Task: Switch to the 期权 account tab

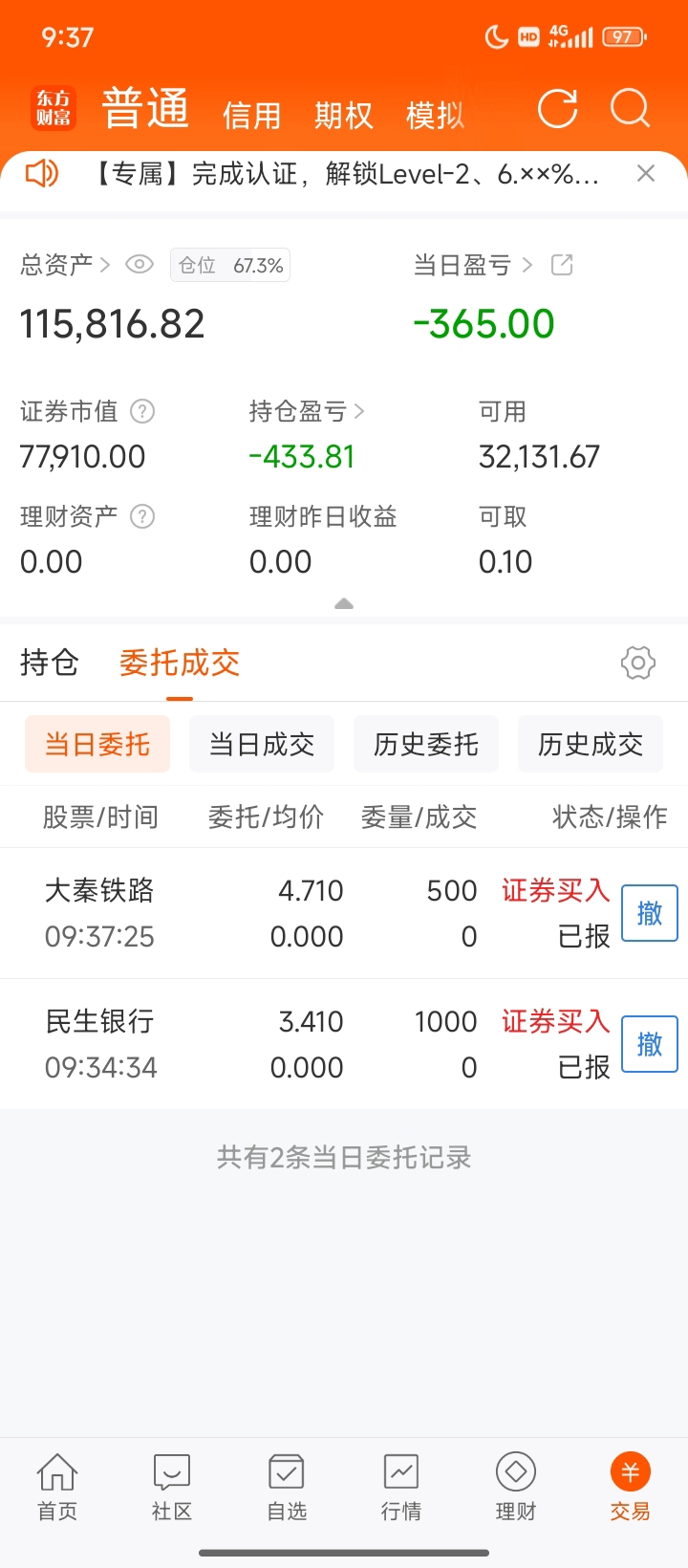Action: (x=343, y=116)
